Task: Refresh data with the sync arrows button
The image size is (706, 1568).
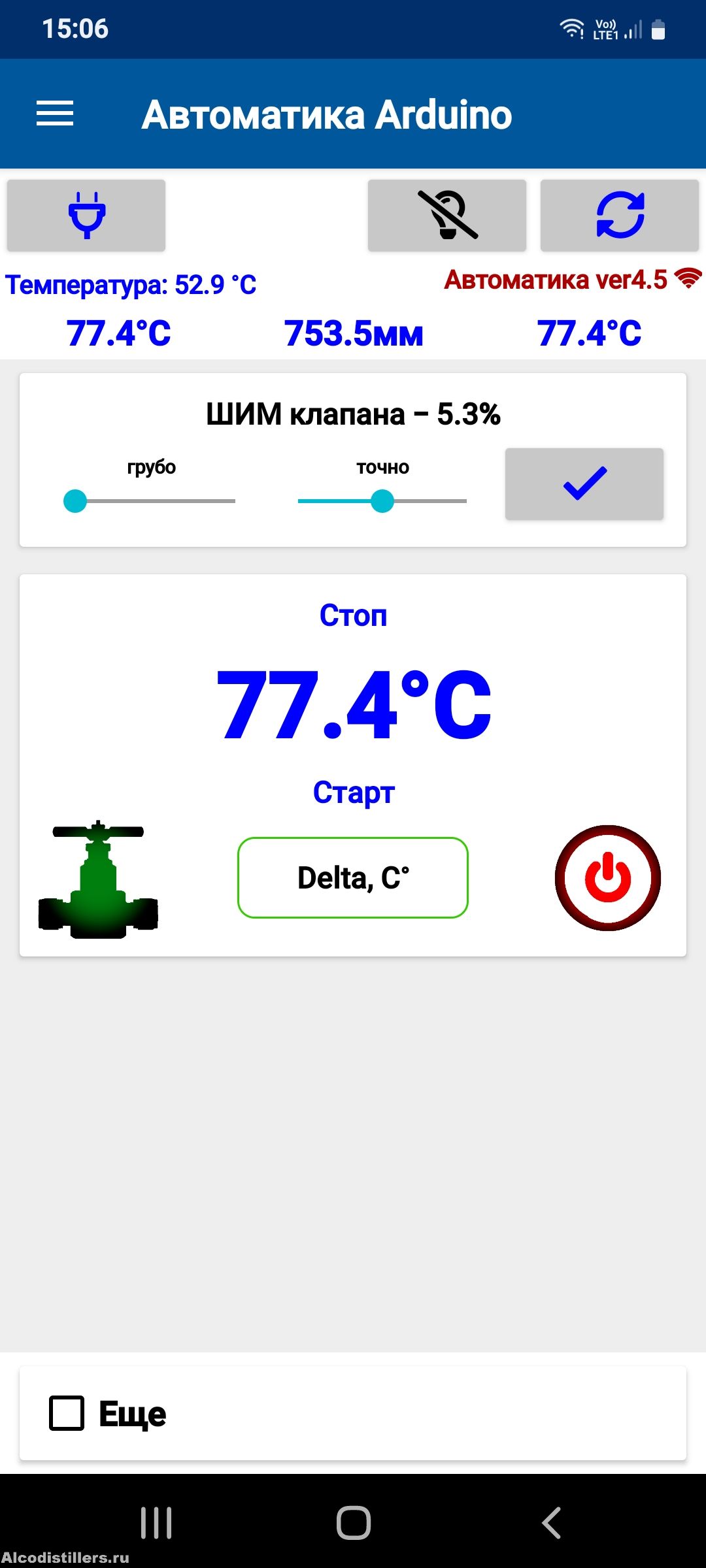Action: (620, 216)
